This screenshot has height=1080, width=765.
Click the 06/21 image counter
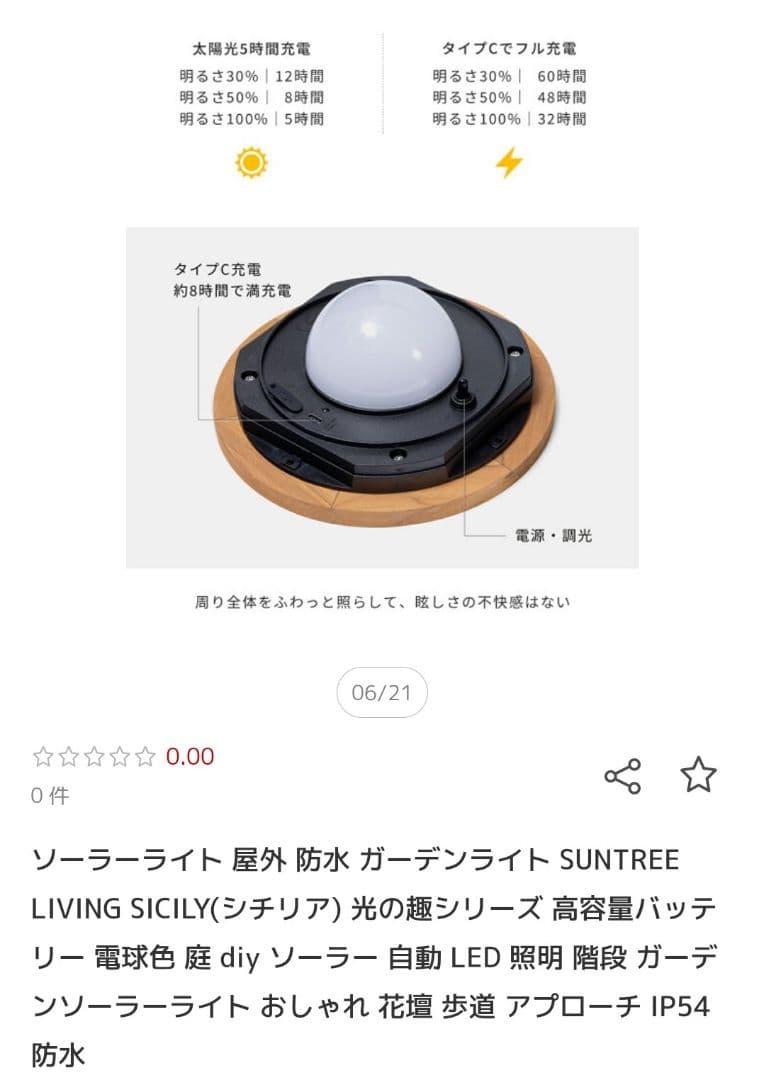point(382,691)
